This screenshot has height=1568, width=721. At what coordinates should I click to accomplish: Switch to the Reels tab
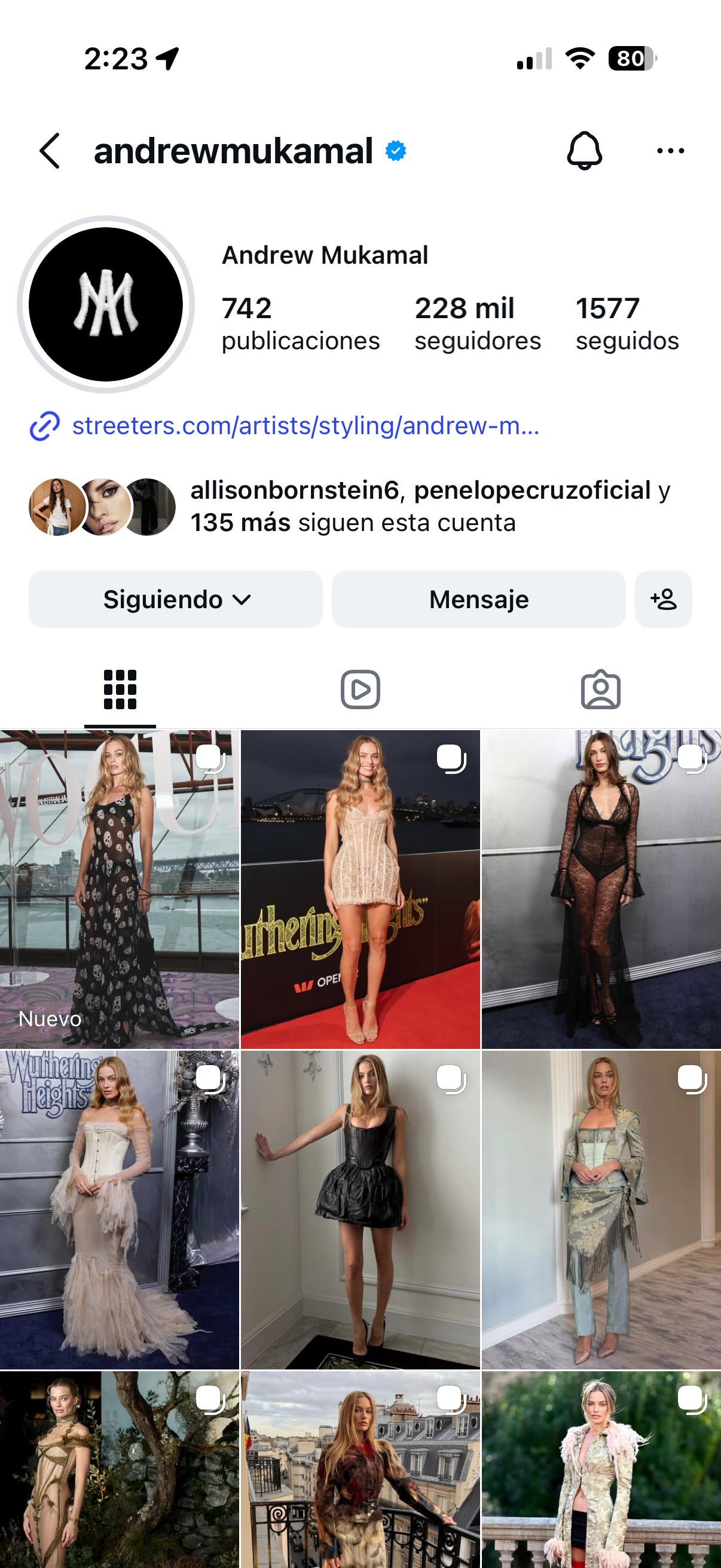click(360, 690)
